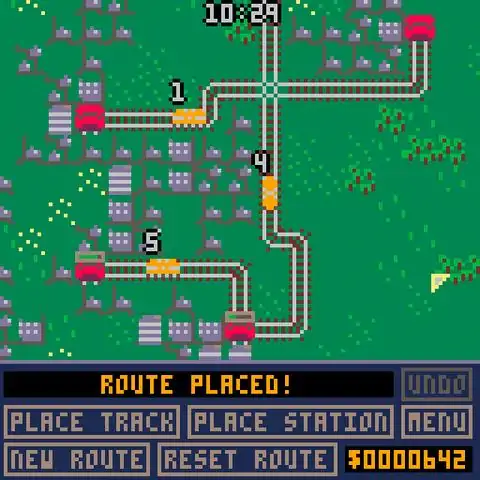The image size is (480, 480).
Task: Select train number 5
Action: [163, 267]
